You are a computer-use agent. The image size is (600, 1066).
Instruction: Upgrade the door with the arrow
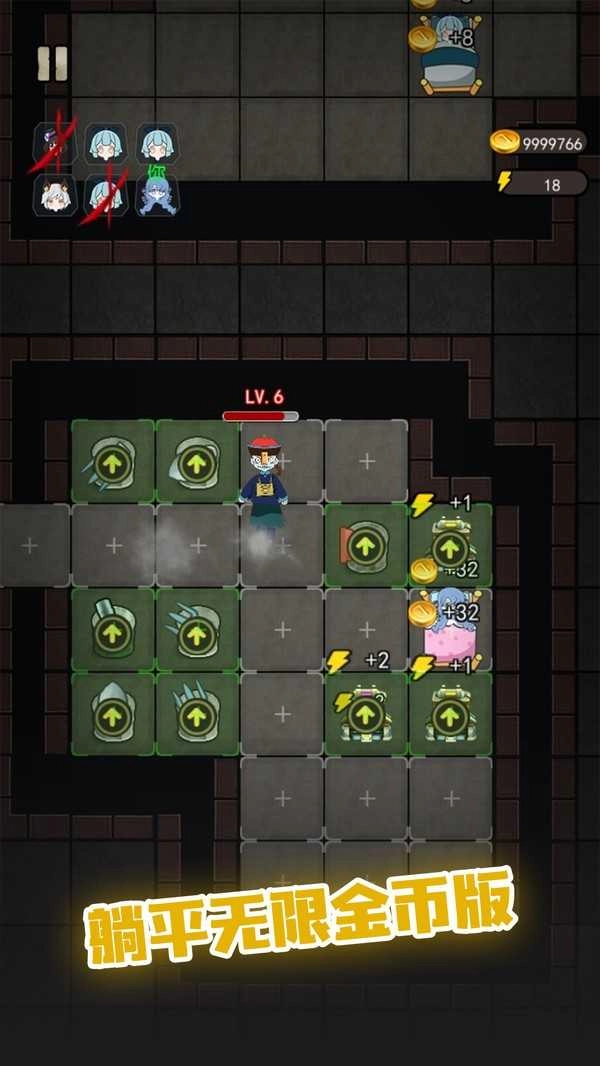click(x=365, y=547)
